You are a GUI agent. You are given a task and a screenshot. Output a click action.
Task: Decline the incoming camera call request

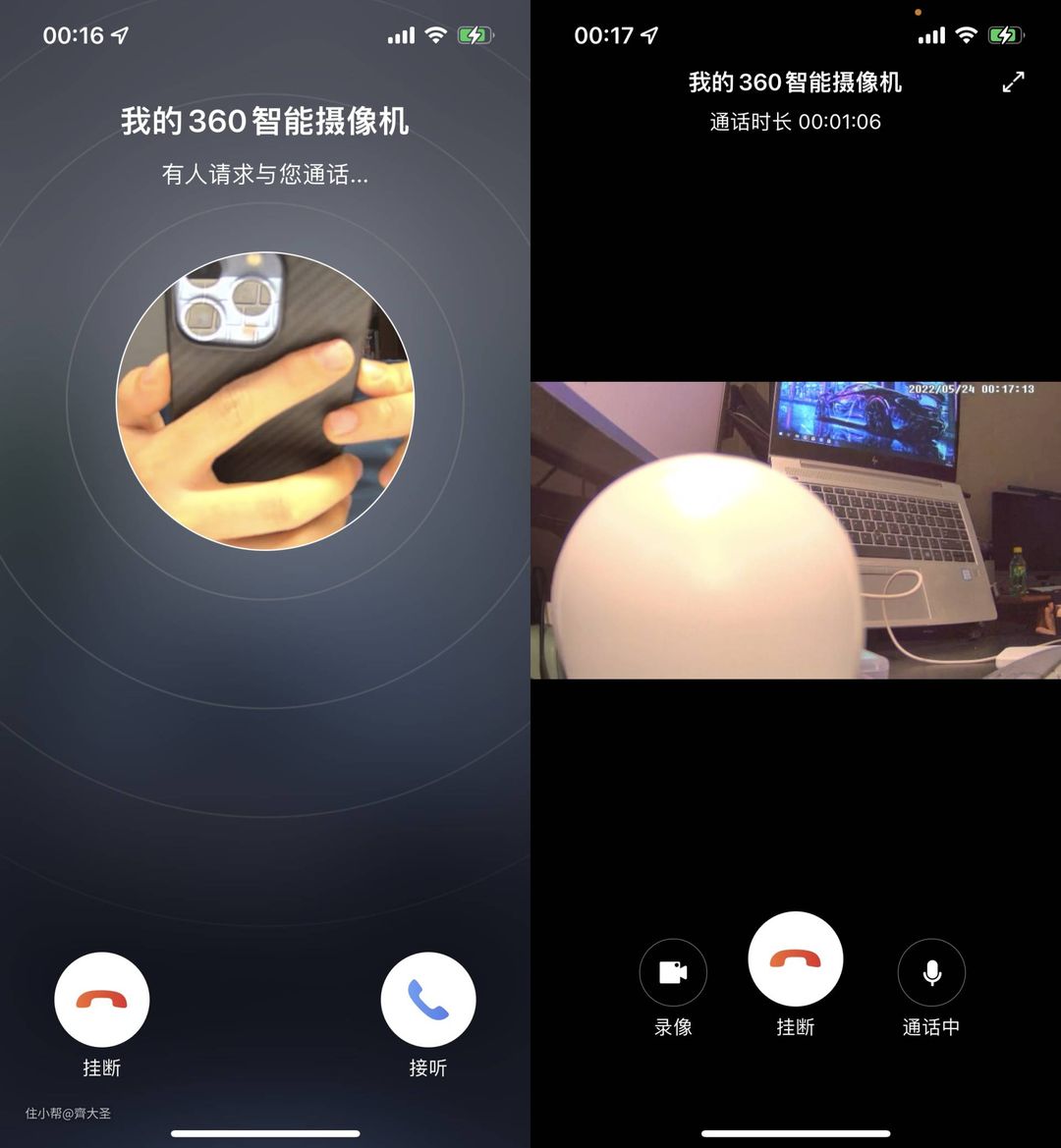(101, 1000)
